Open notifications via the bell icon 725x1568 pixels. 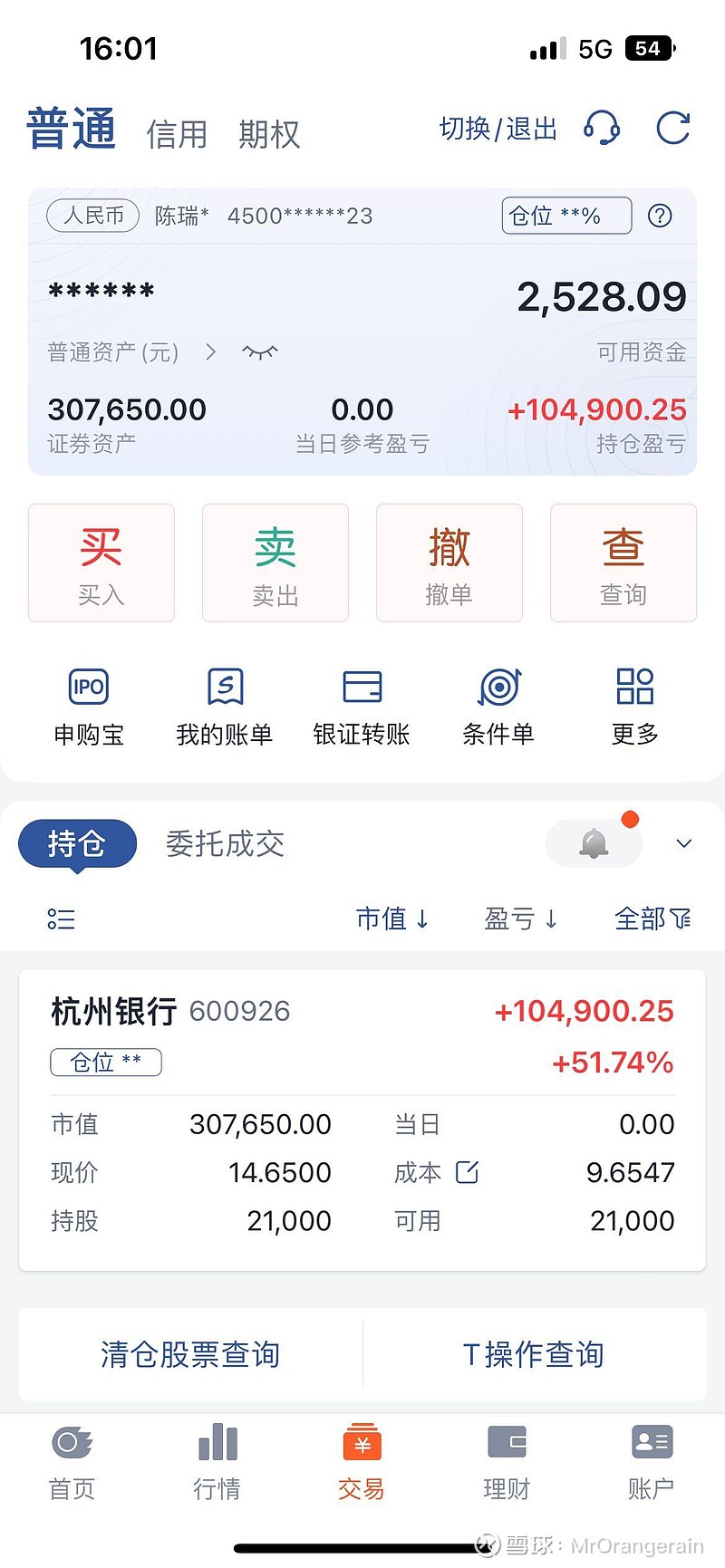pos(594,843)
